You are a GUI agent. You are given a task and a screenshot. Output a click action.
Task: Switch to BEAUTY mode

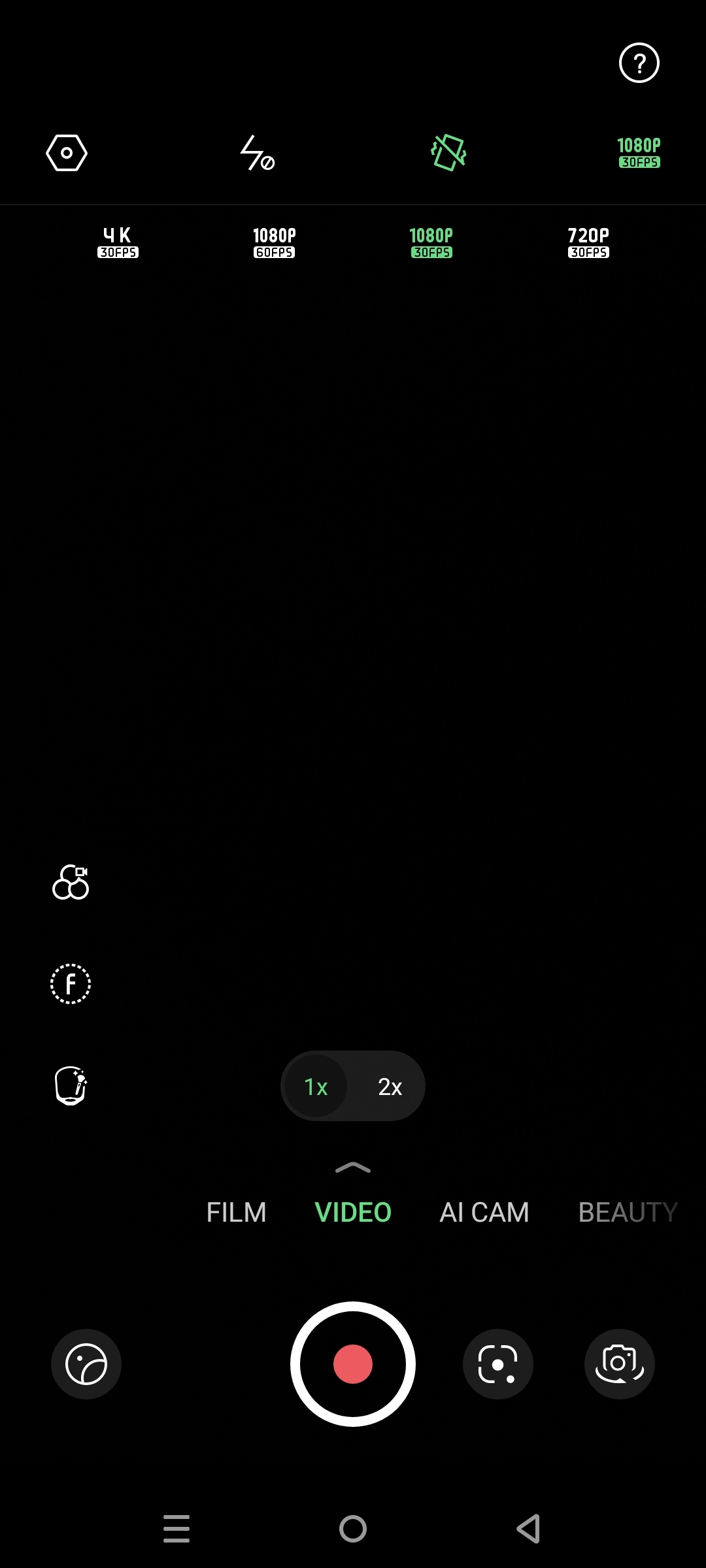(x=628, y=1213)
